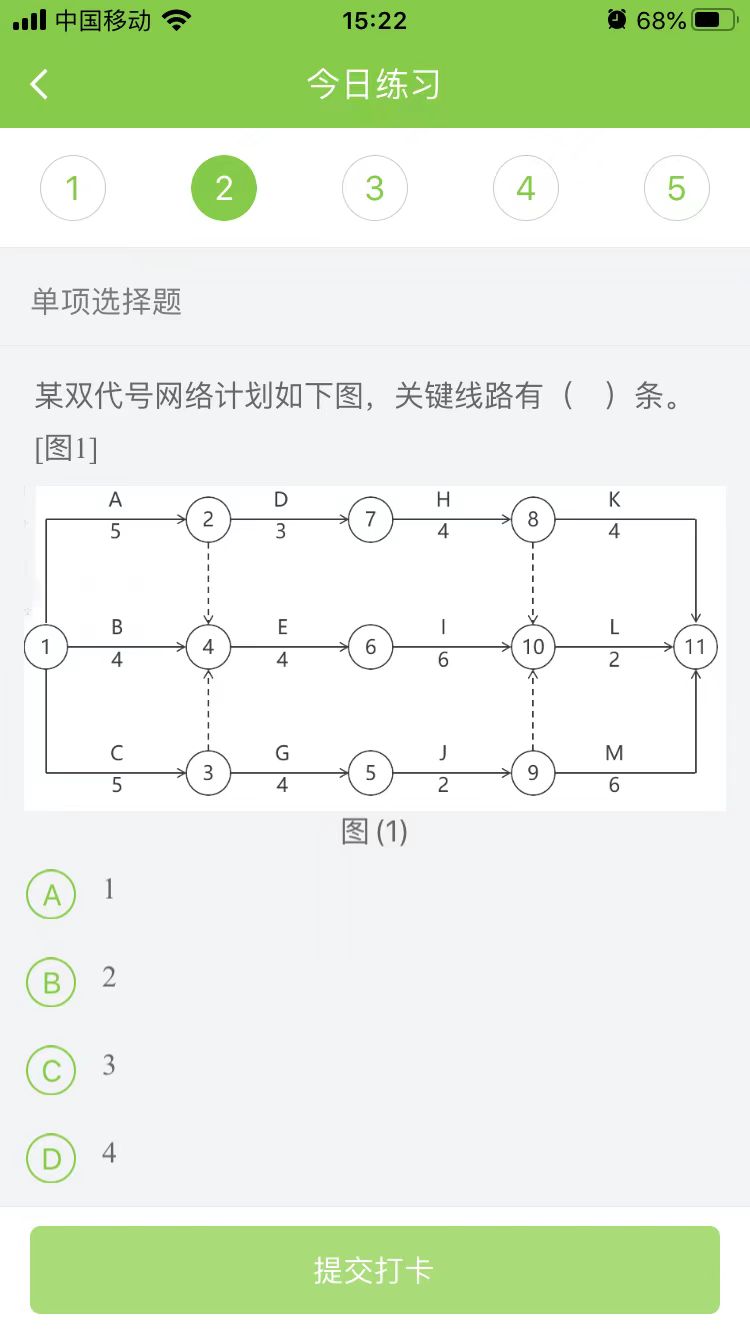Jump to question 1
Screen dimensions: 750x1334
click(x=73, y=188)
